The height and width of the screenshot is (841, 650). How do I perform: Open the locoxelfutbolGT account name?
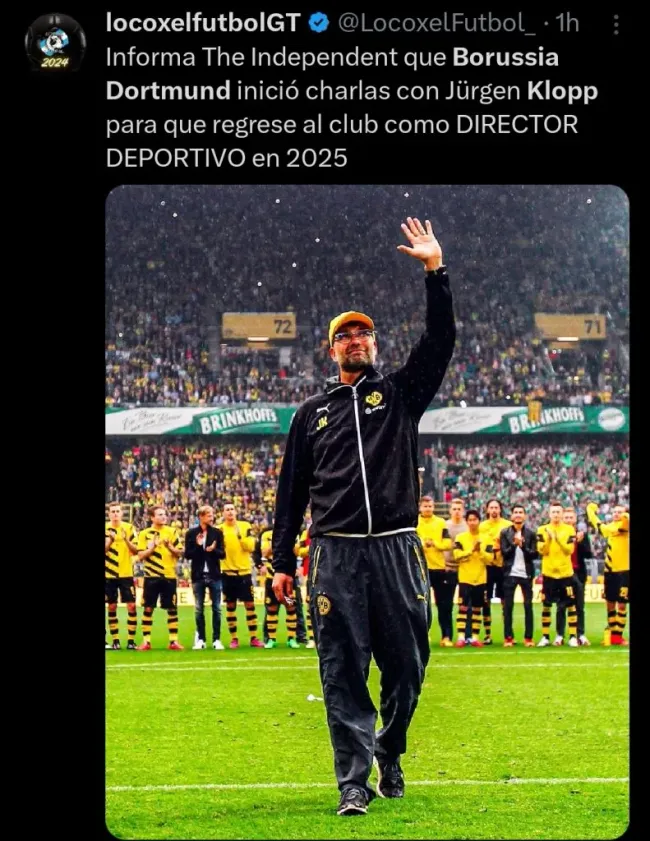coord(203,23)
